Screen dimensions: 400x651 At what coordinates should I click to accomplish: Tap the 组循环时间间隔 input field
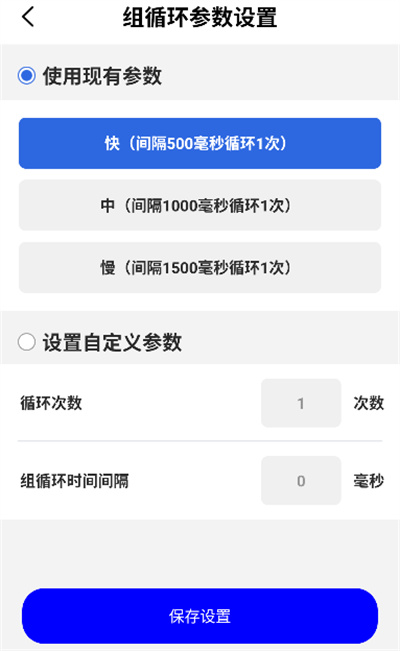pyautogui.click(x=301, y=480)
